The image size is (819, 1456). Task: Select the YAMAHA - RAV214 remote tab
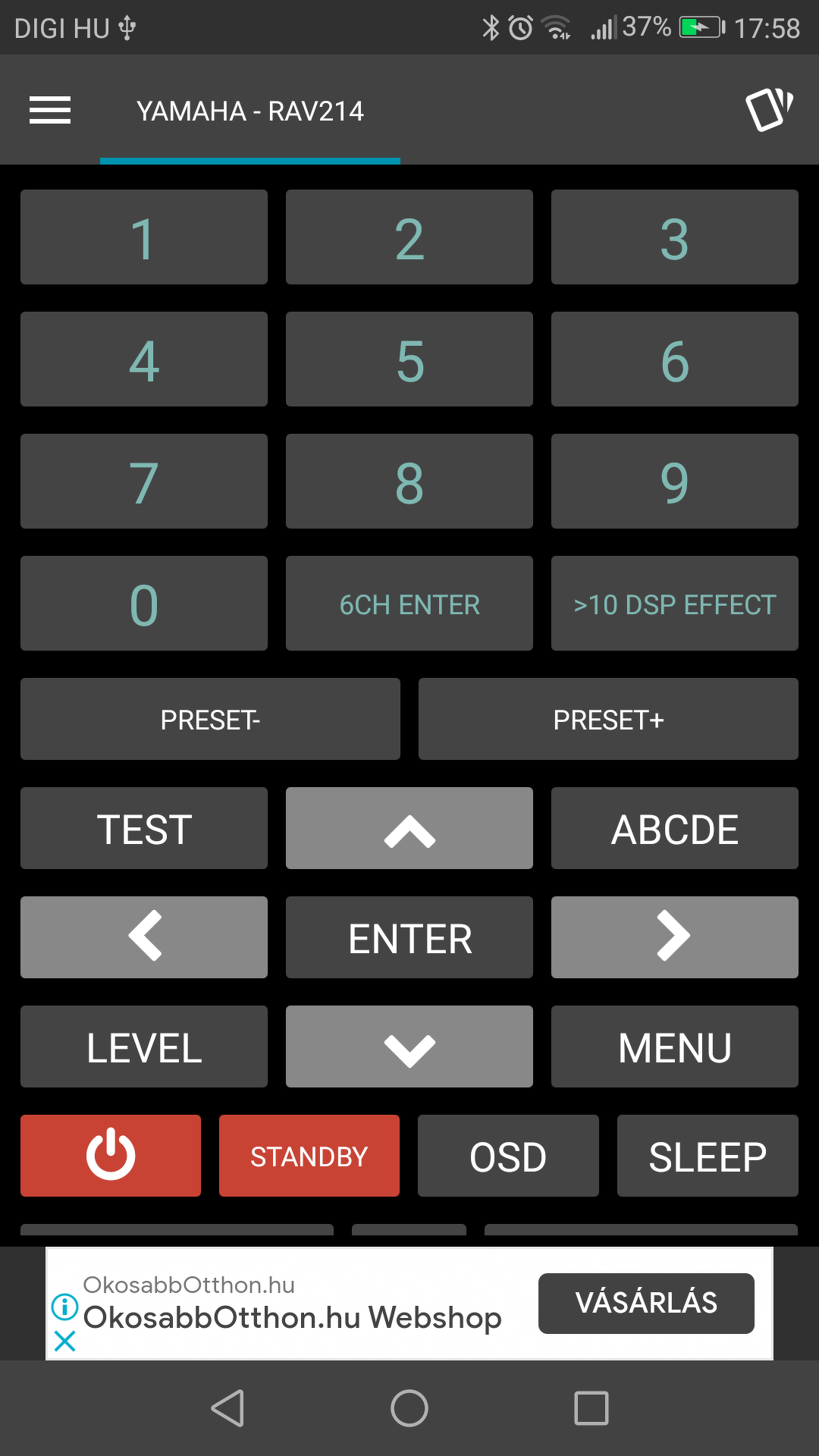click(x=250, y=111)
